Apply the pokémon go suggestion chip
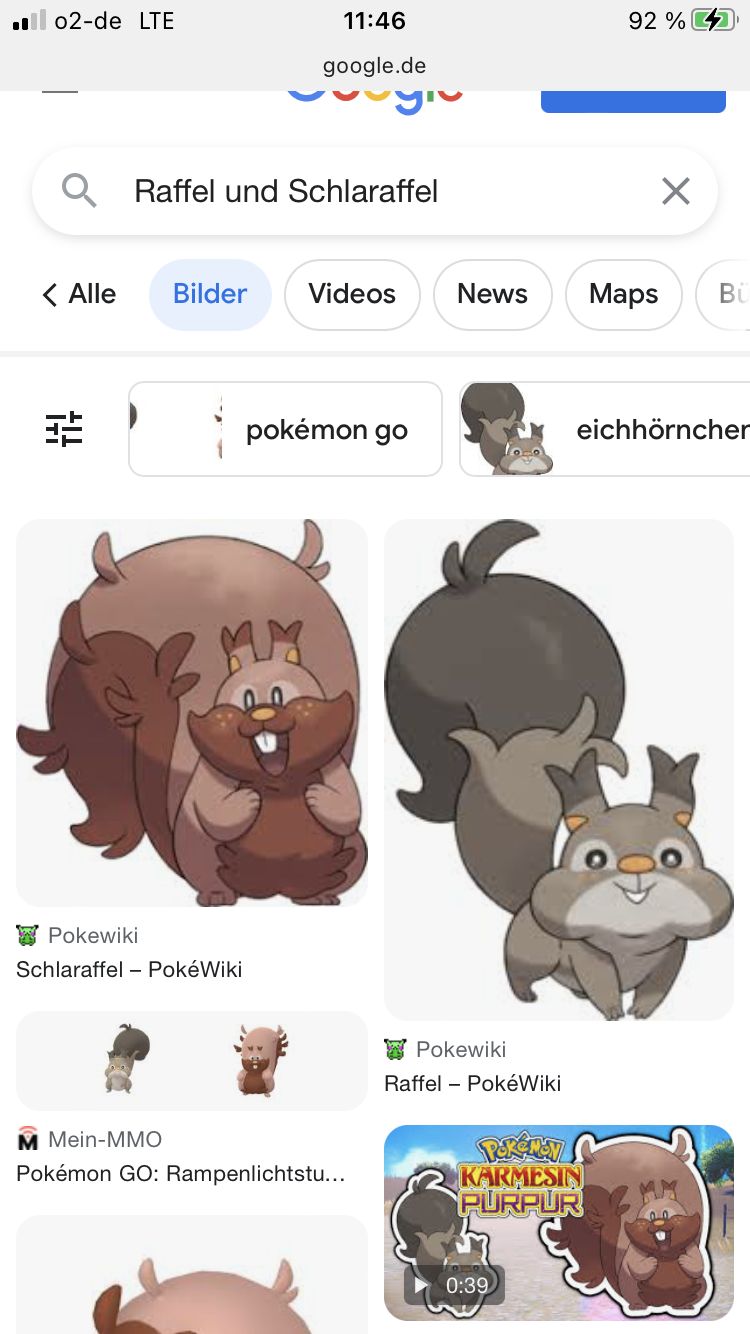Screen dimensions: 750x1334 286,430
